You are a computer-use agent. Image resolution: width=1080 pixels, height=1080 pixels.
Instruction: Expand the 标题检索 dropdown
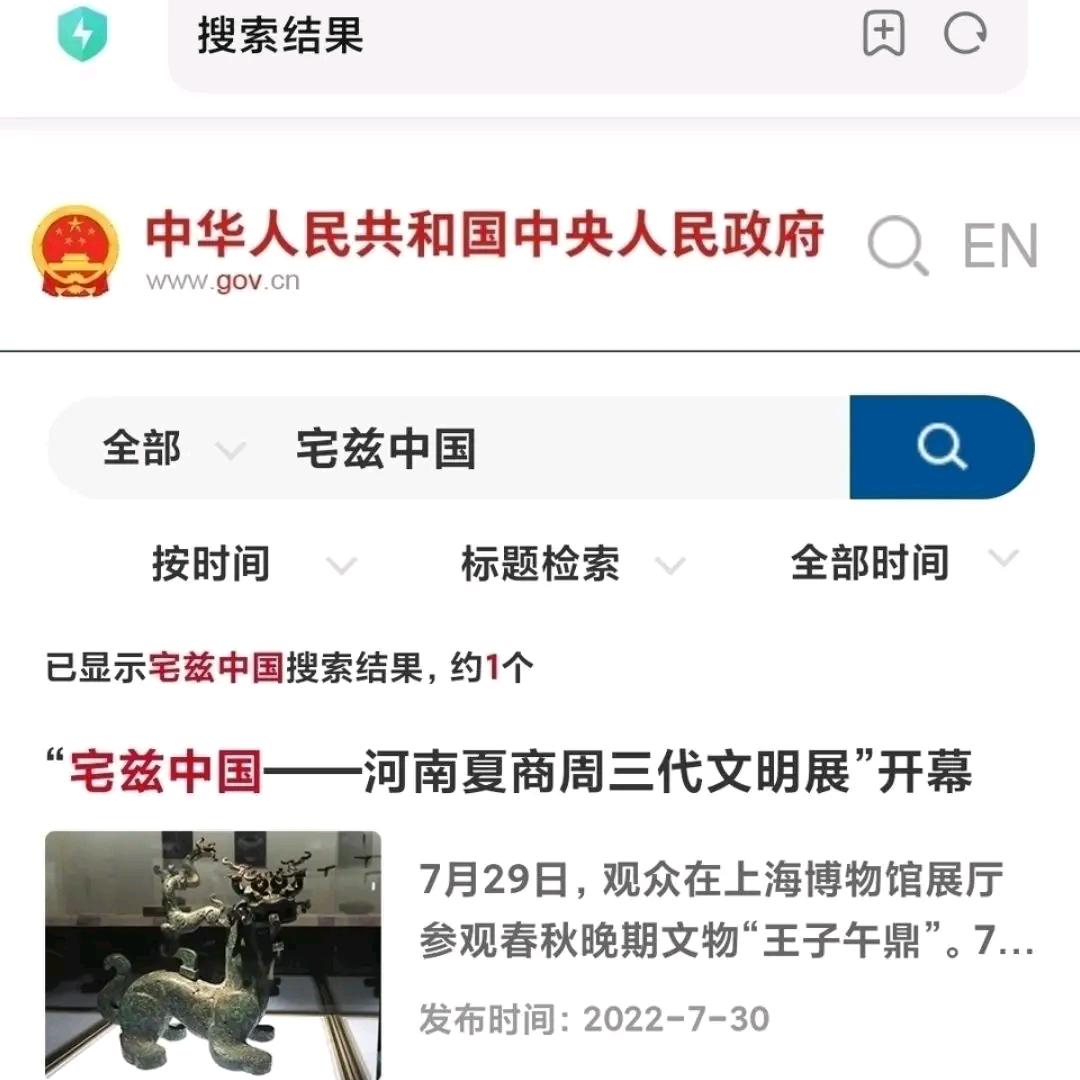click(572, 564)
